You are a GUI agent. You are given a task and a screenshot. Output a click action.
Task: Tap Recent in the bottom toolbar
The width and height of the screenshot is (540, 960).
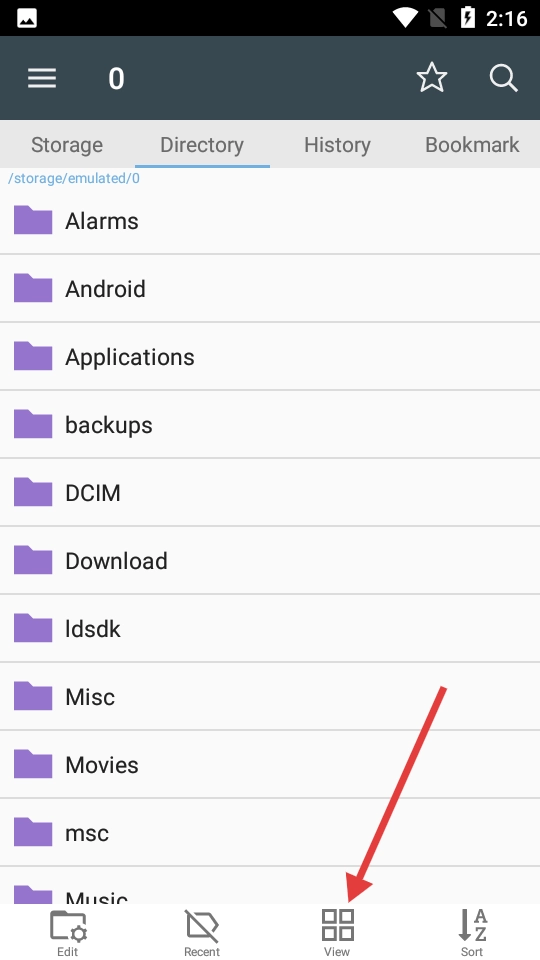(x=202, y=932)
